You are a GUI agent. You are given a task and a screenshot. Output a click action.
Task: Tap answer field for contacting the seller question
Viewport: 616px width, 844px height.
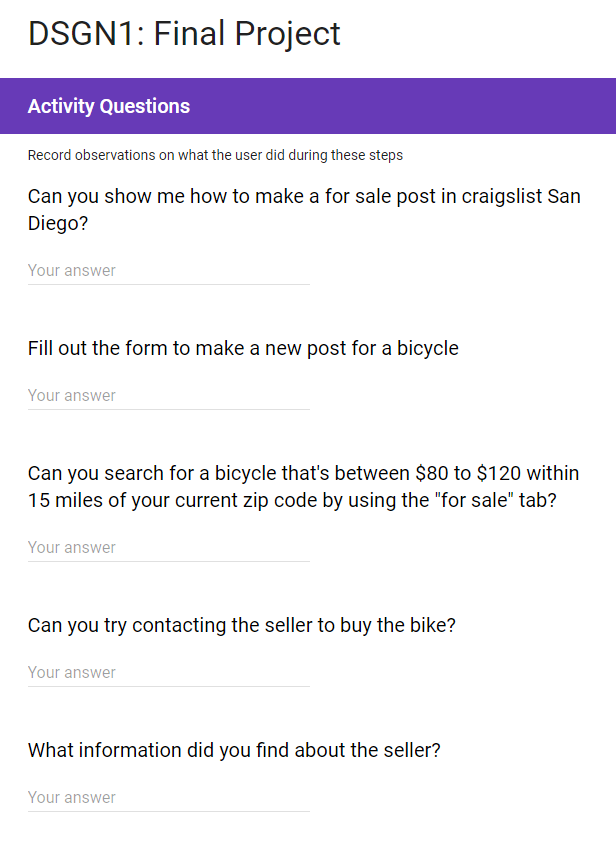[168, 672]
